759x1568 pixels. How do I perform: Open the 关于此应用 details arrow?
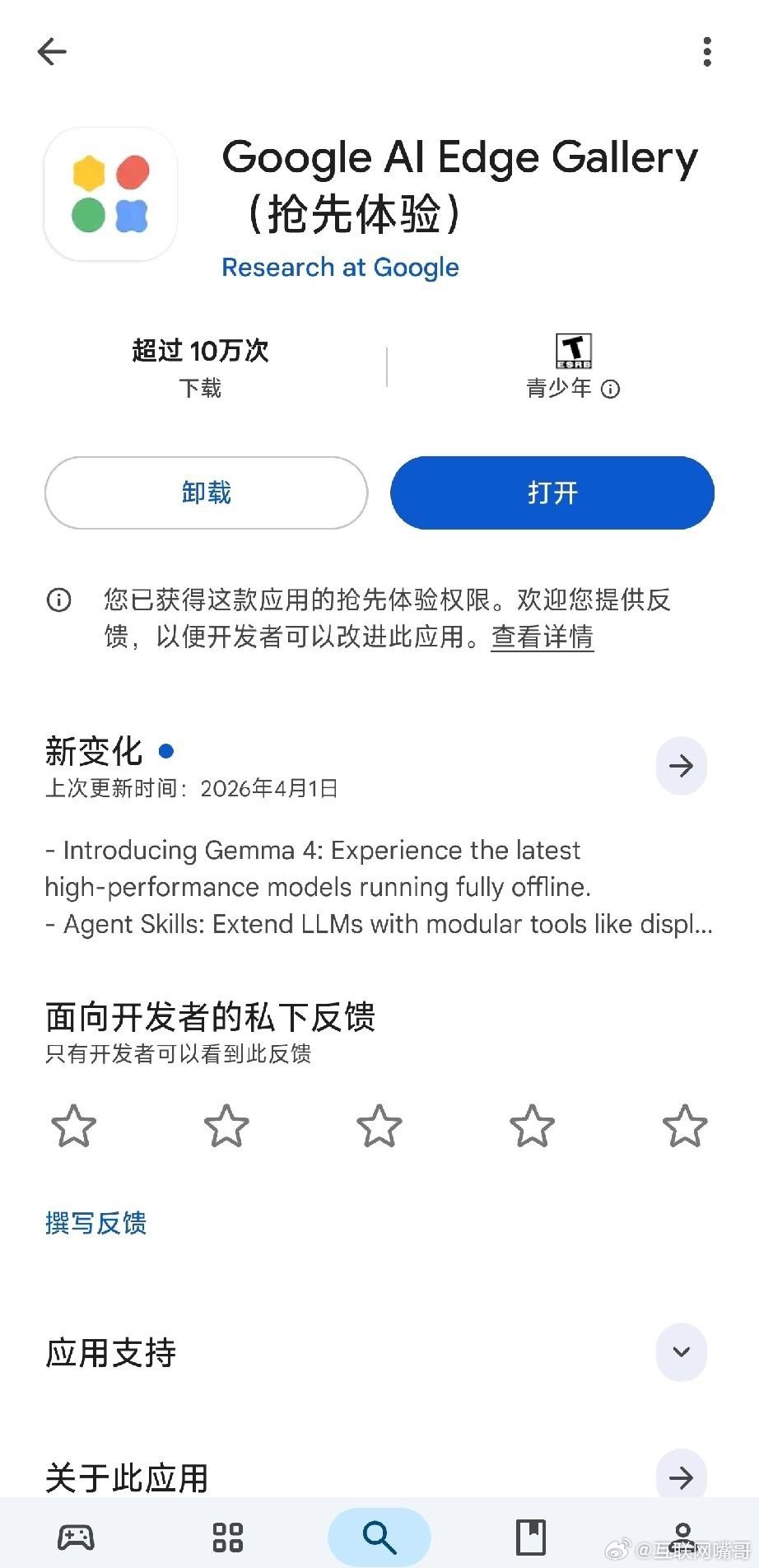[x=681, y=1477]
